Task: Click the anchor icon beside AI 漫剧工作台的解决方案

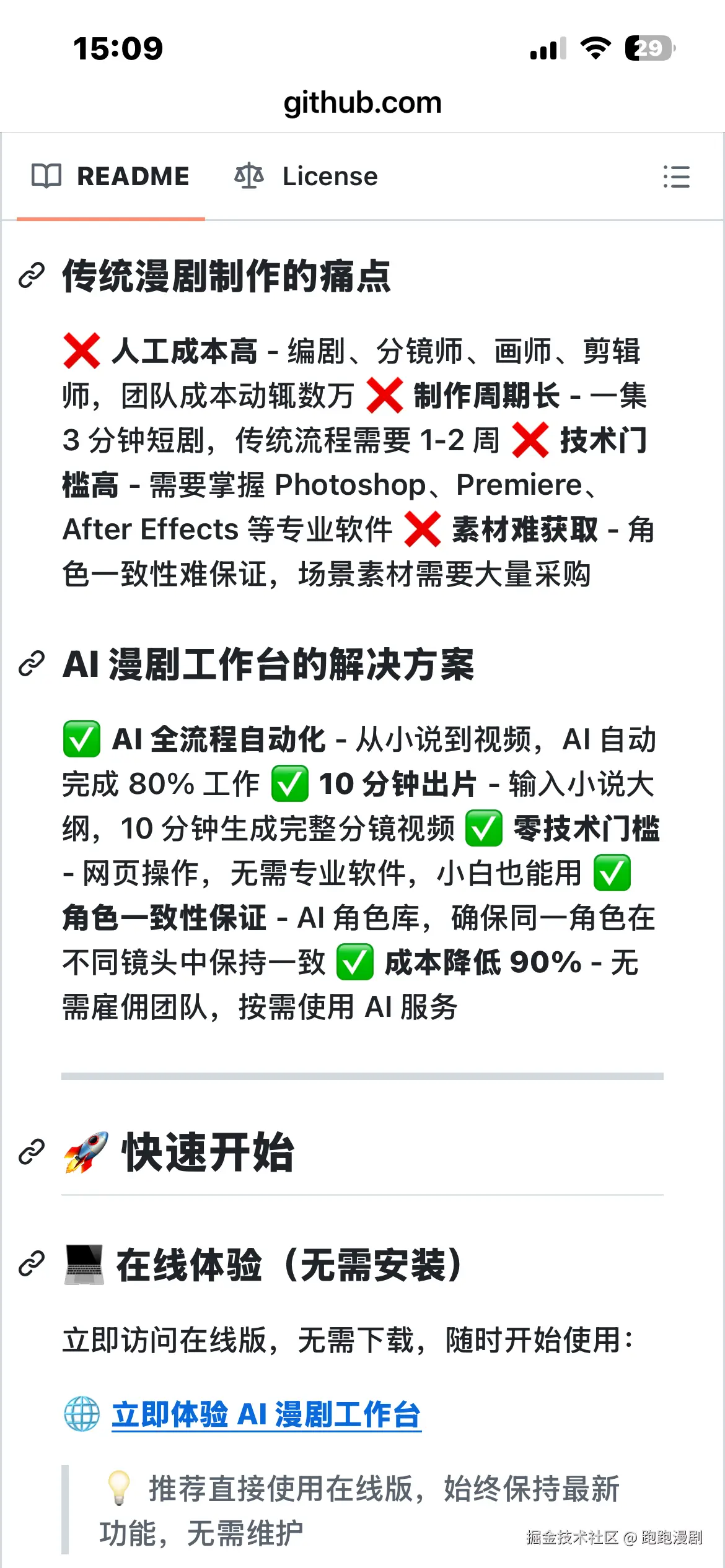Action: point(32,664)
